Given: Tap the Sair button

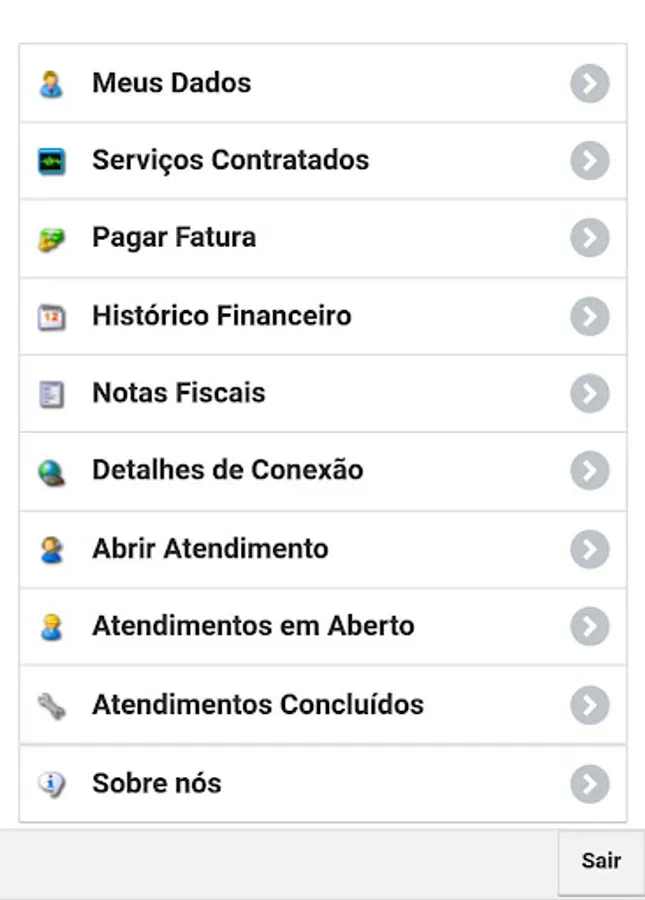Looking at the screenshot, I should point(601,861).
